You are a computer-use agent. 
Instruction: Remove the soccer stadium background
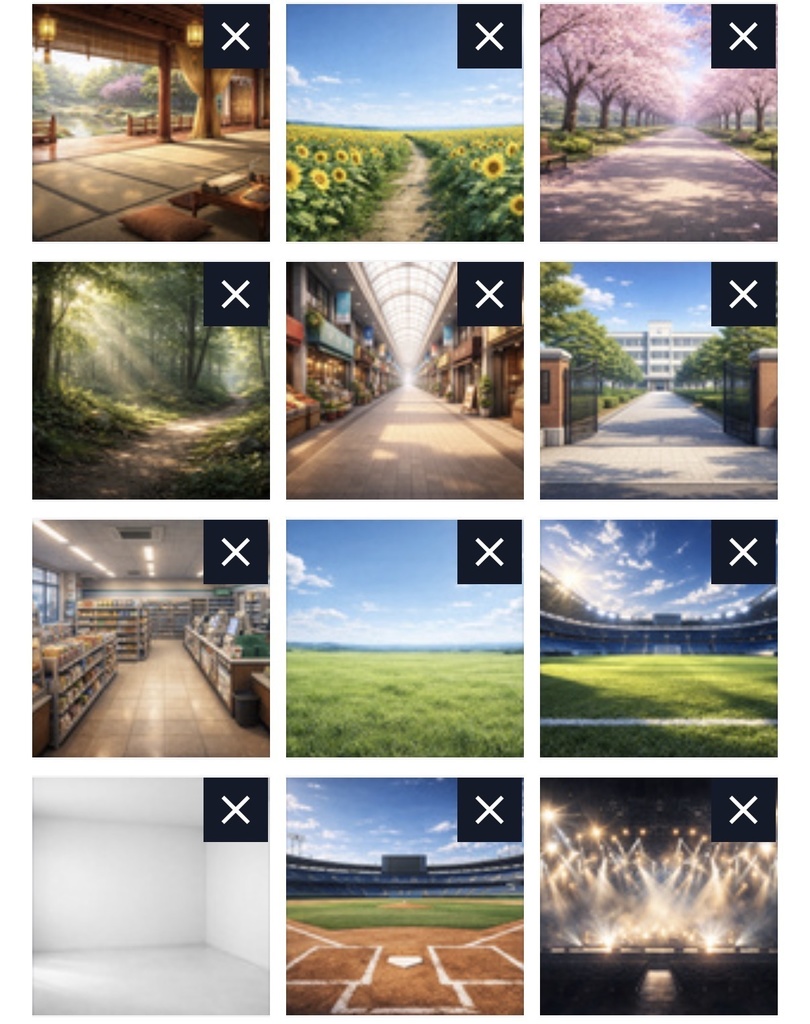click(x=743, y=552)
